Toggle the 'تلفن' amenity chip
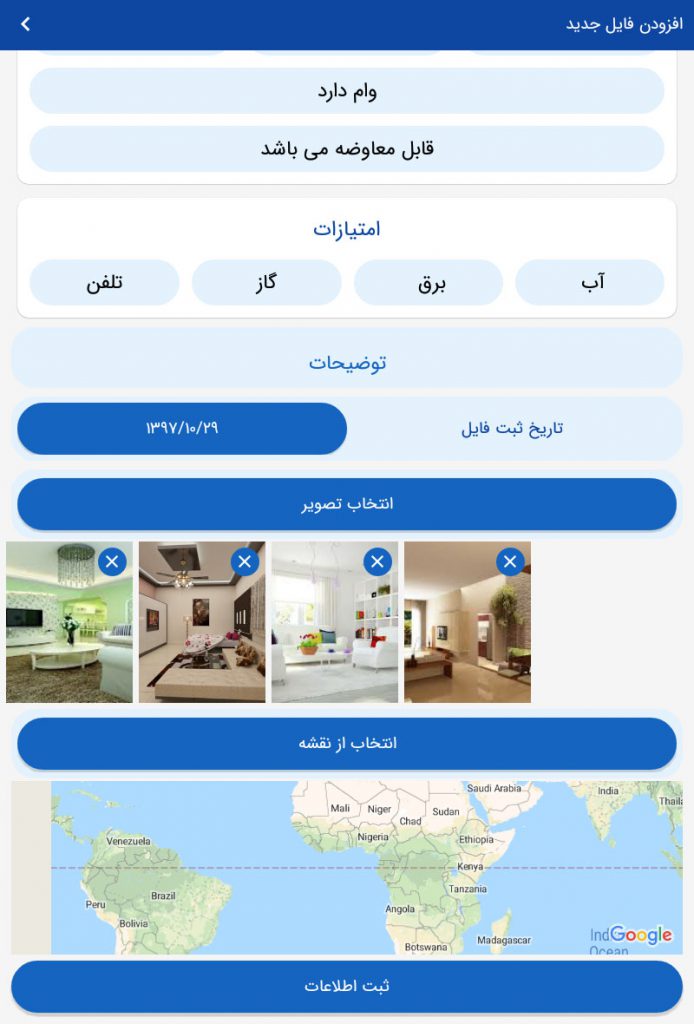Viewport: 694px width, 1024px height. [104, 283]
